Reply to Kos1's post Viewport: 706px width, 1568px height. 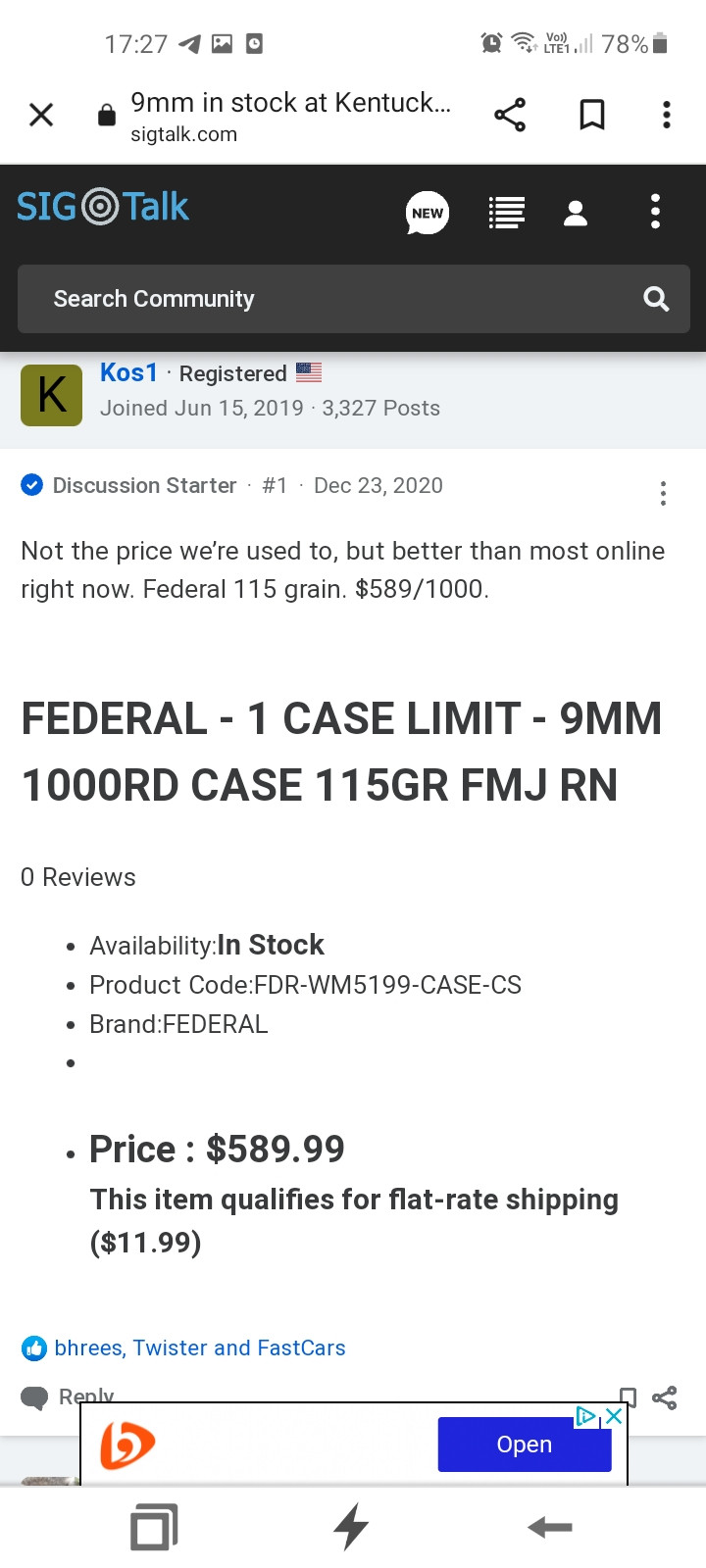(x=69, y=1396)
